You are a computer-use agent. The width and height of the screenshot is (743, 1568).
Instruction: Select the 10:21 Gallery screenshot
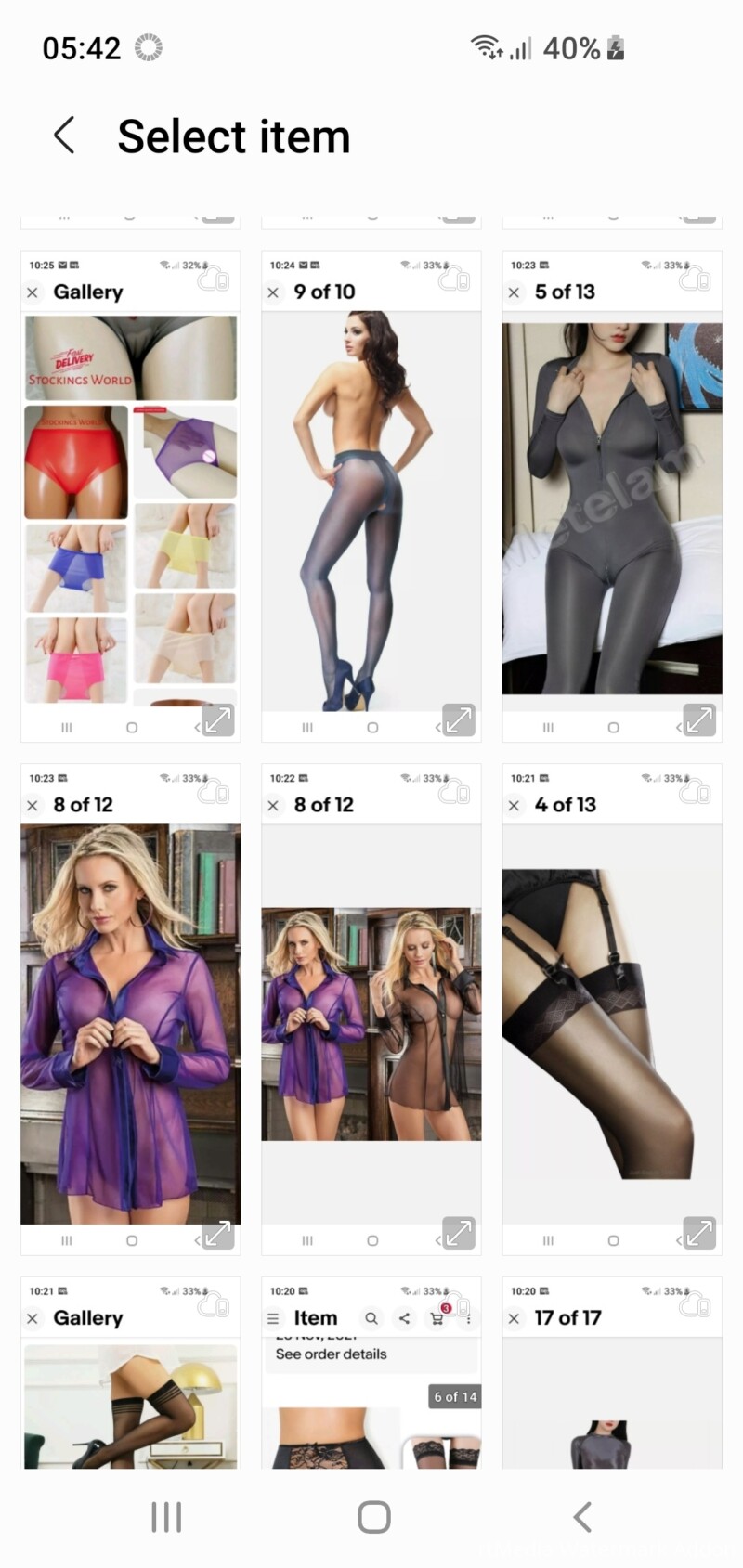coord(131,1372)
